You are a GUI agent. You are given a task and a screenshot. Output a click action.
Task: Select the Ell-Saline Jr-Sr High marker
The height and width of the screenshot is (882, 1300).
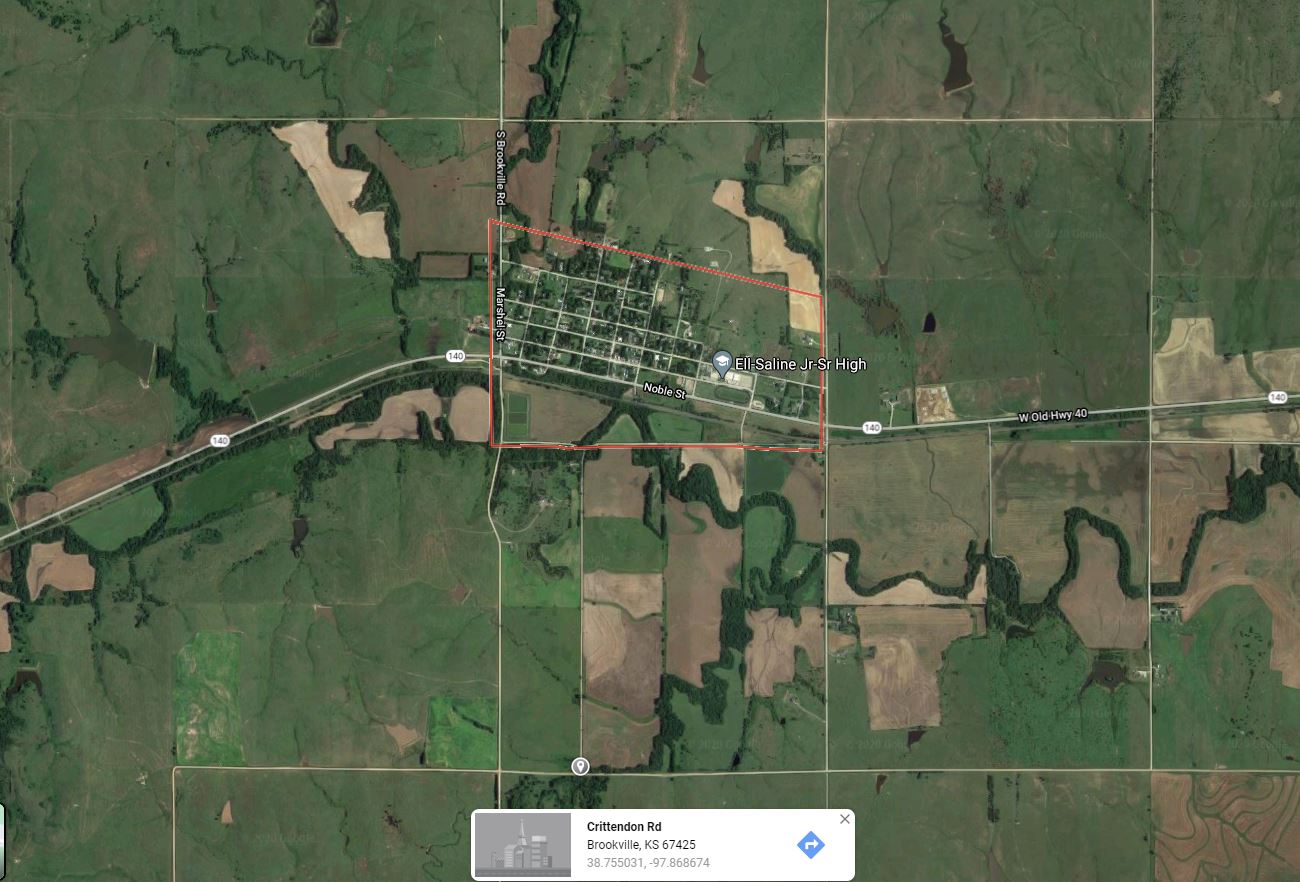pos(722,362)
